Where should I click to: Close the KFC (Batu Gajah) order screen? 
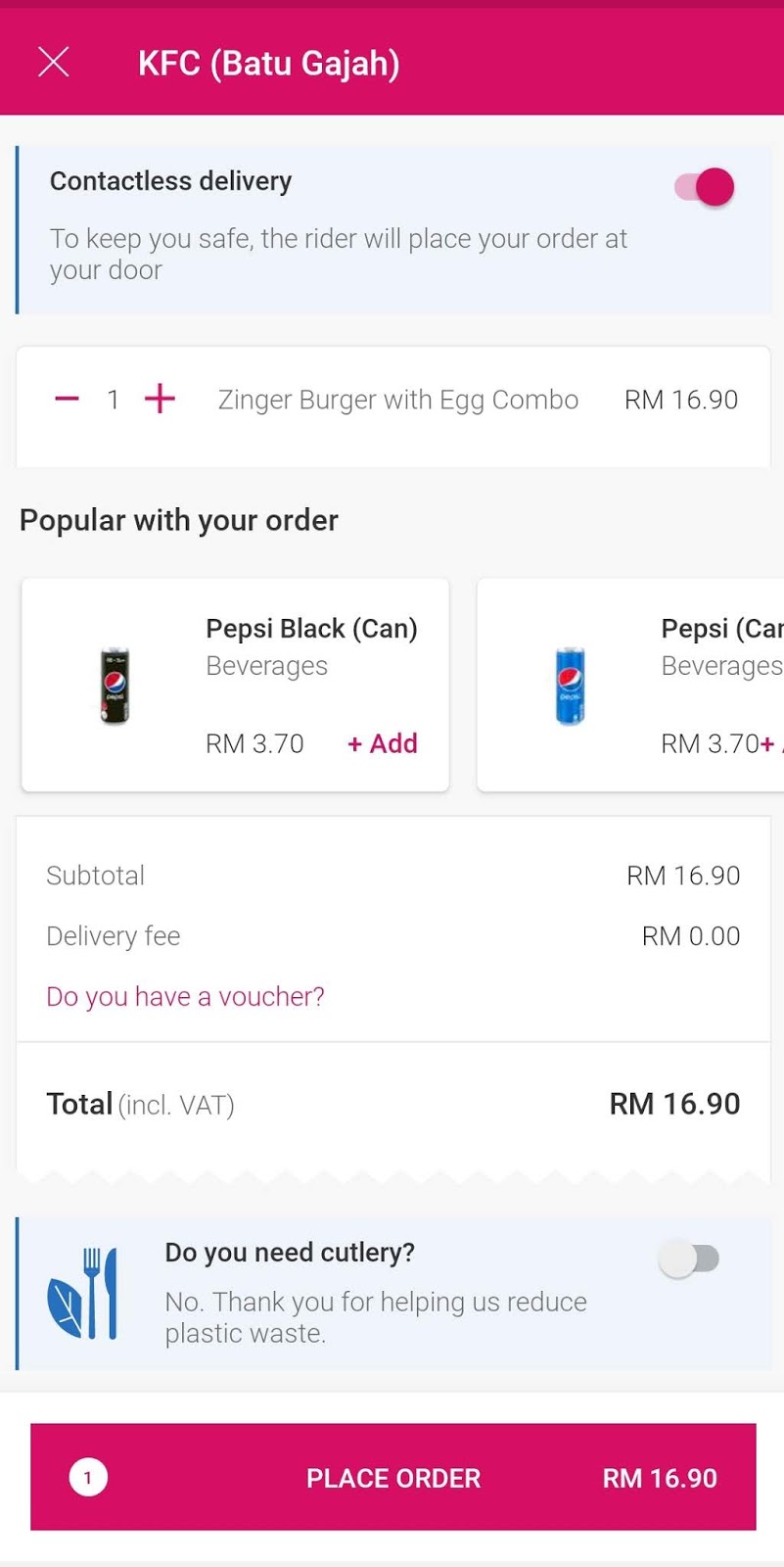[x=54, y=61]
